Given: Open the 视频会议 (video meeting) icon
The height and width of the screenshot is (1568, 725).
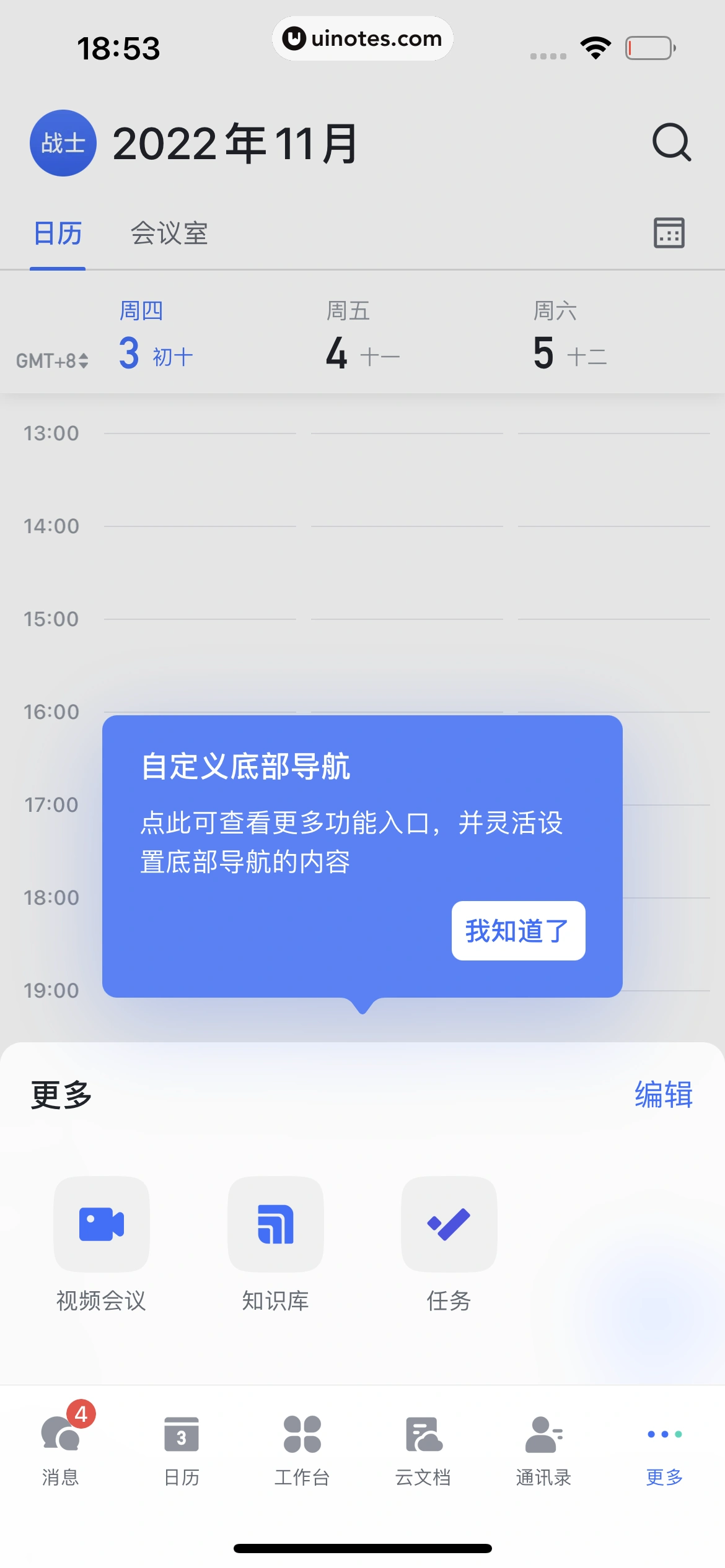Looking at the screenshot, I should pyautogui.click(x=101, y=1226).
